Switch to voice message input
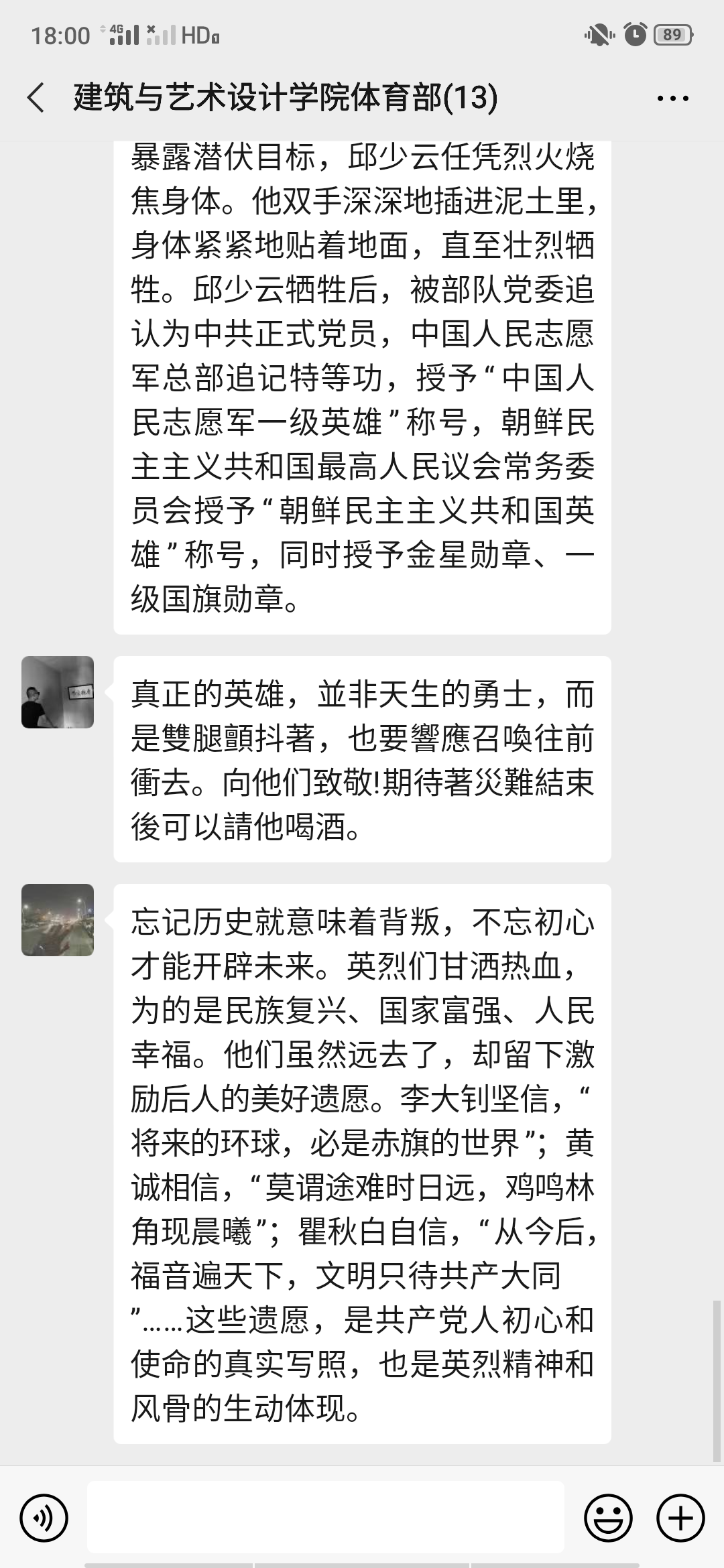Viewport: 724px width, 1568px height. point(44,1518)
